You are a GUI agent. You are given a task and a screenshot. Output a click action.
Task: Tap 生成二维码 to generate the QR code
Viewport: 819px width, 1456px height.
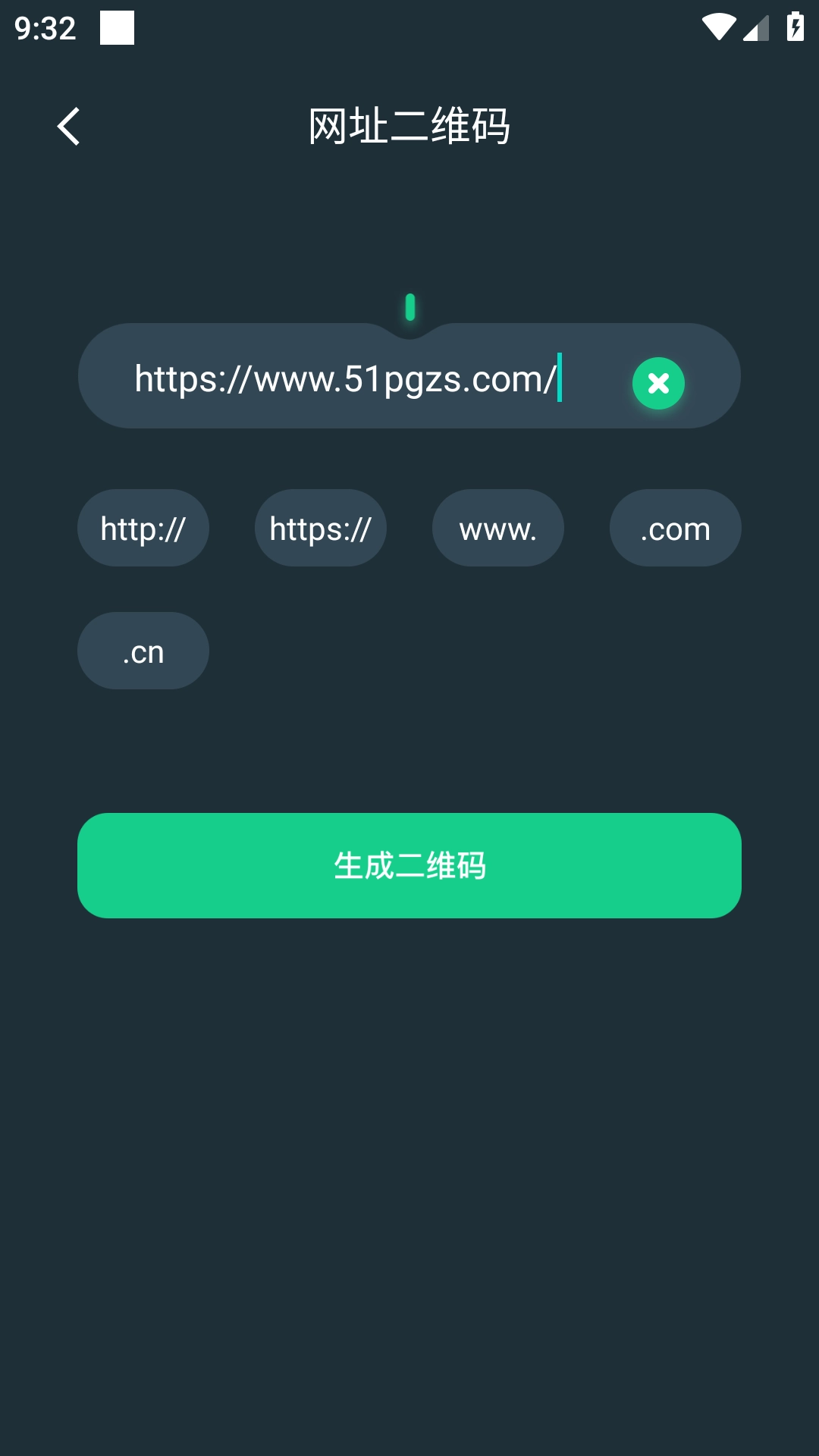pos(409,865)
